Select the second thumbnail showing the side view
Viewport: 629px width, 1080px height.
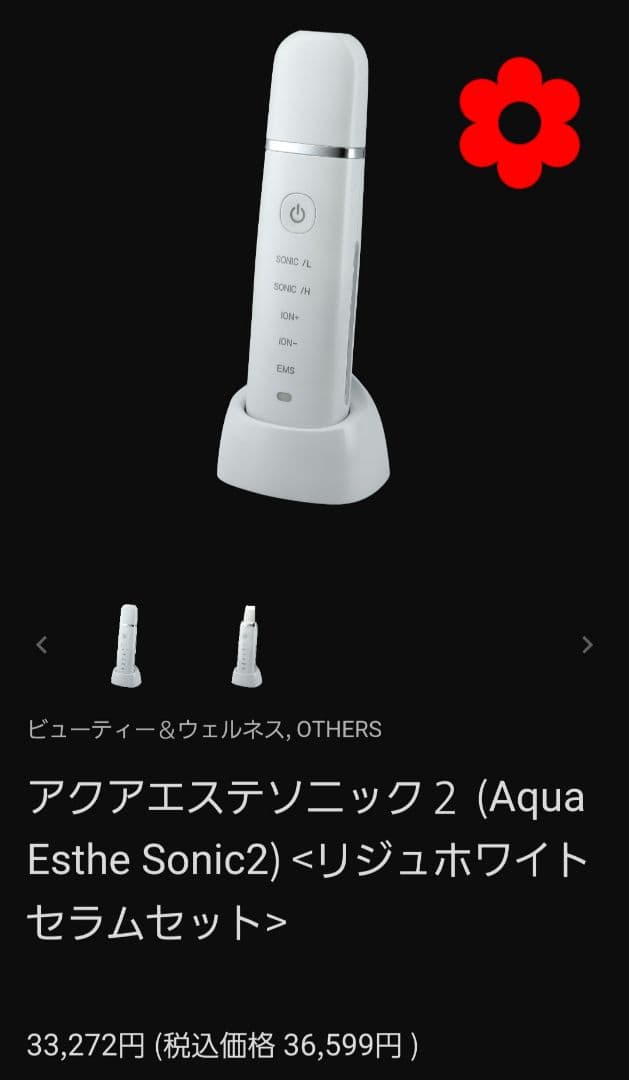coord(246,646)
